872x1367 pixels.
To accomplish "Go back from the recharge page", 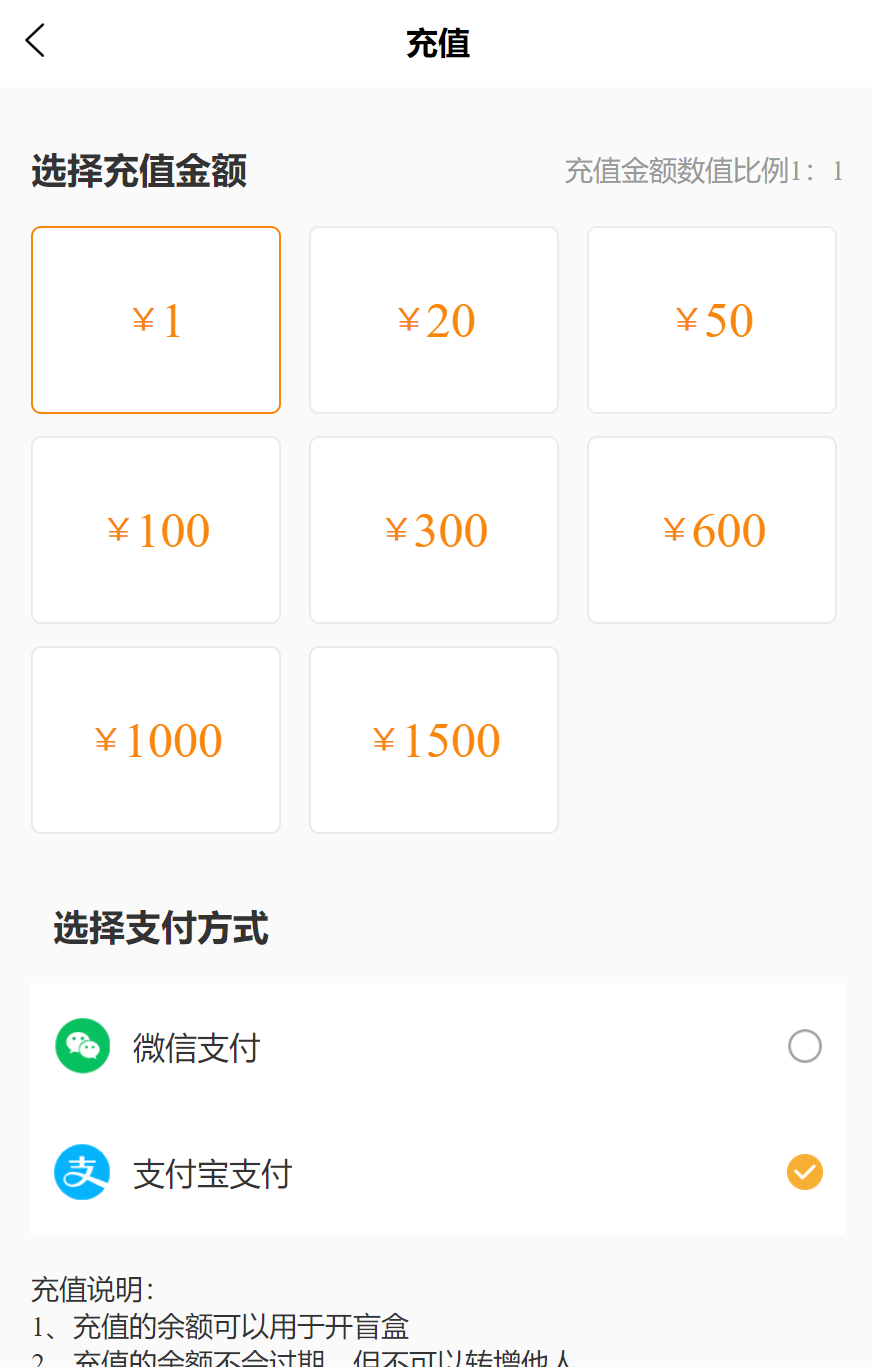I will pos(36,41).
